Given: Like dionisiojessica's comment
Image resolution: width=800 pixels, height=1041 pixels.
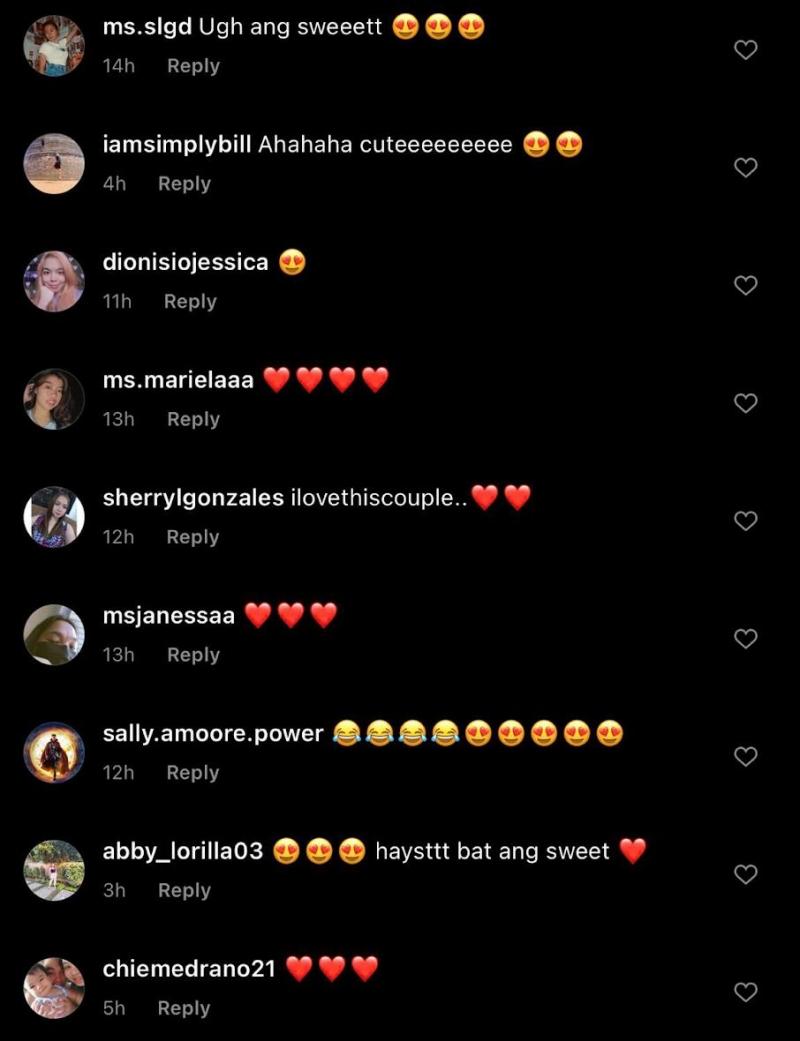Looking at the screenshot, I should coord(746,285).
